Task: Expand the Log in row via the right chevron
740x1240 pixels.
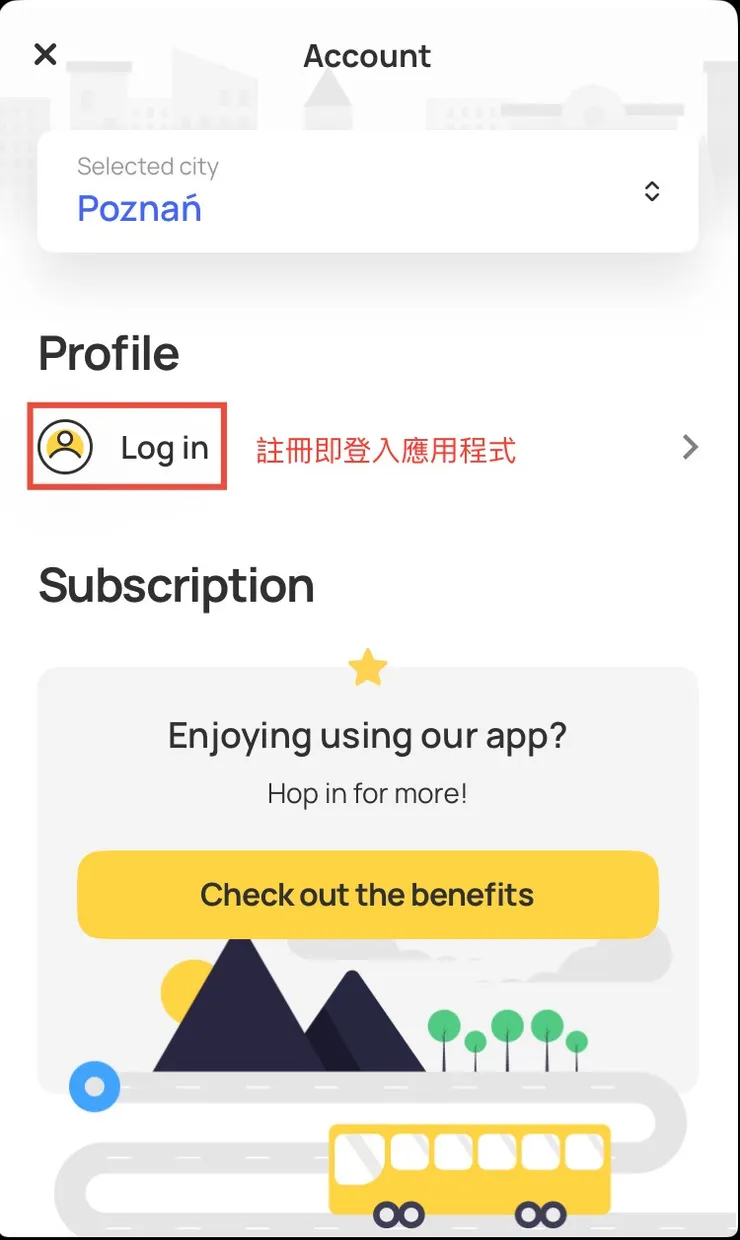Action: [689, 447]
